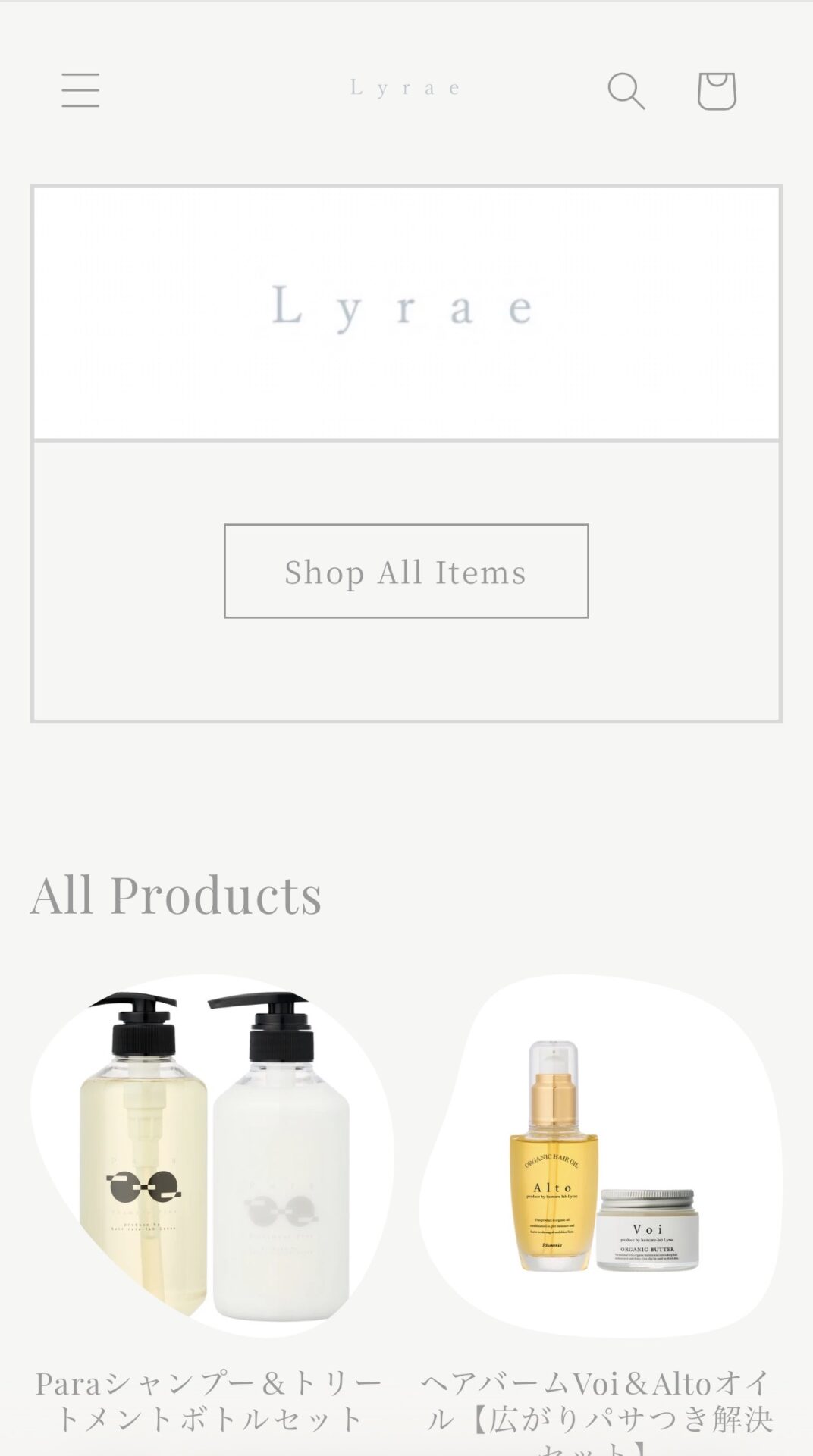
Task: Open the Paraシャンプー＆トリートメント product title link
Action: 209,1401
